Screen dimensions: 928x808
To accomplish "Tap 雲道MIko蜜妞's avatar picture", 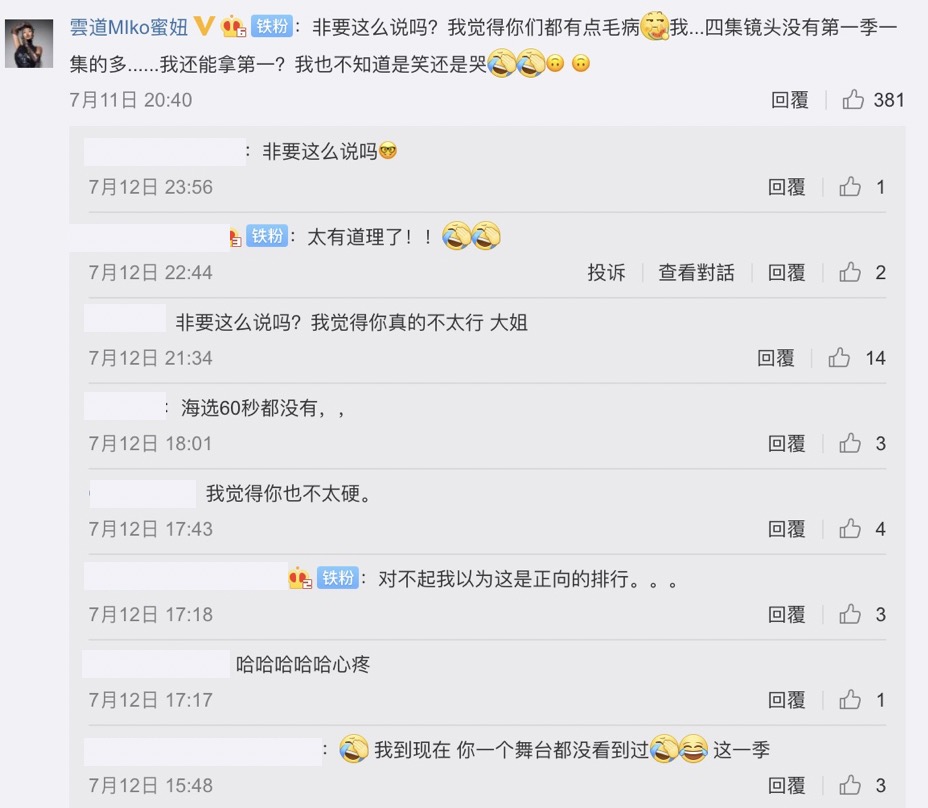I will click(29, 42).
